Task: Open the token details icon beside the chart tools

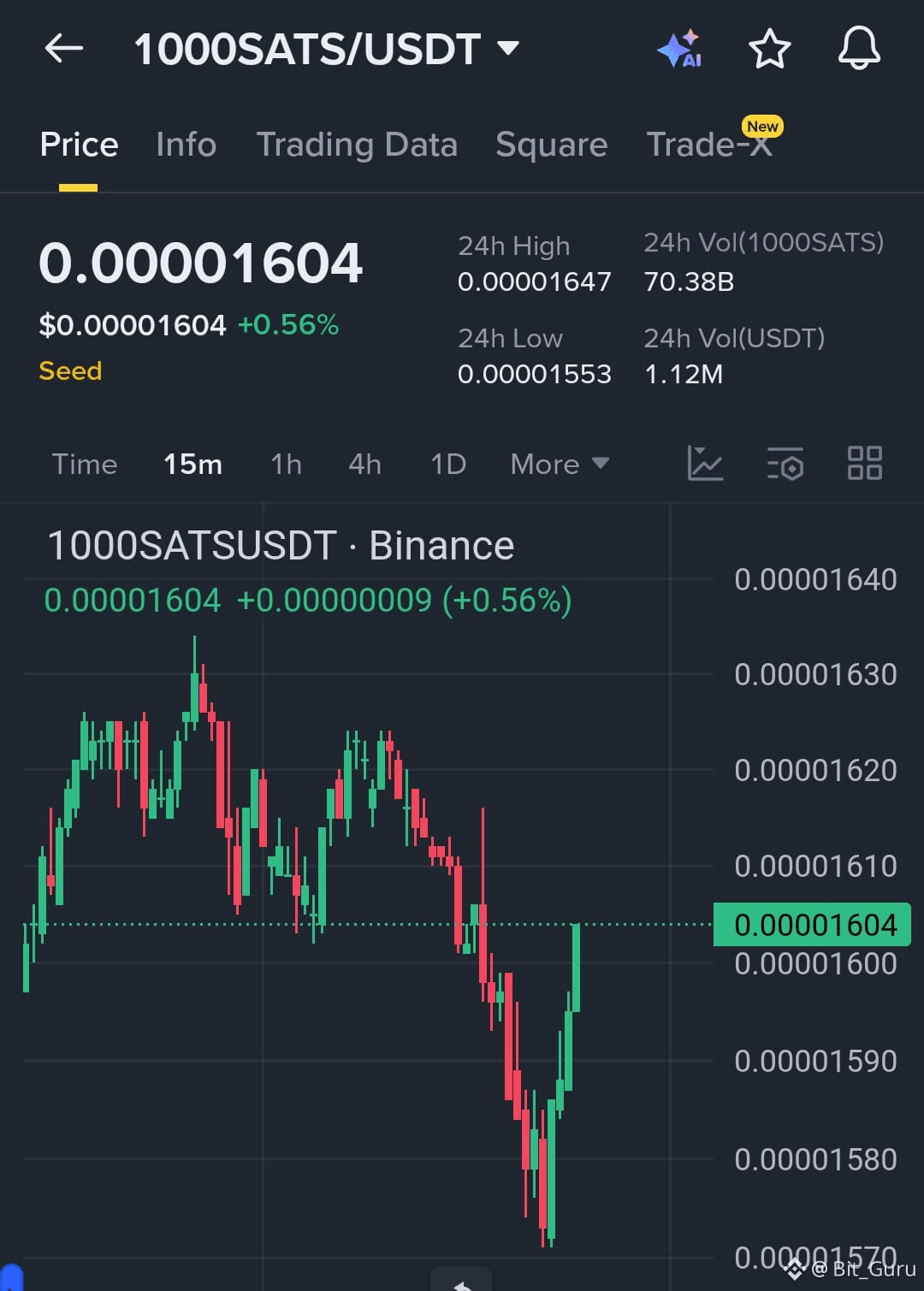Action: tap(785, 463)
